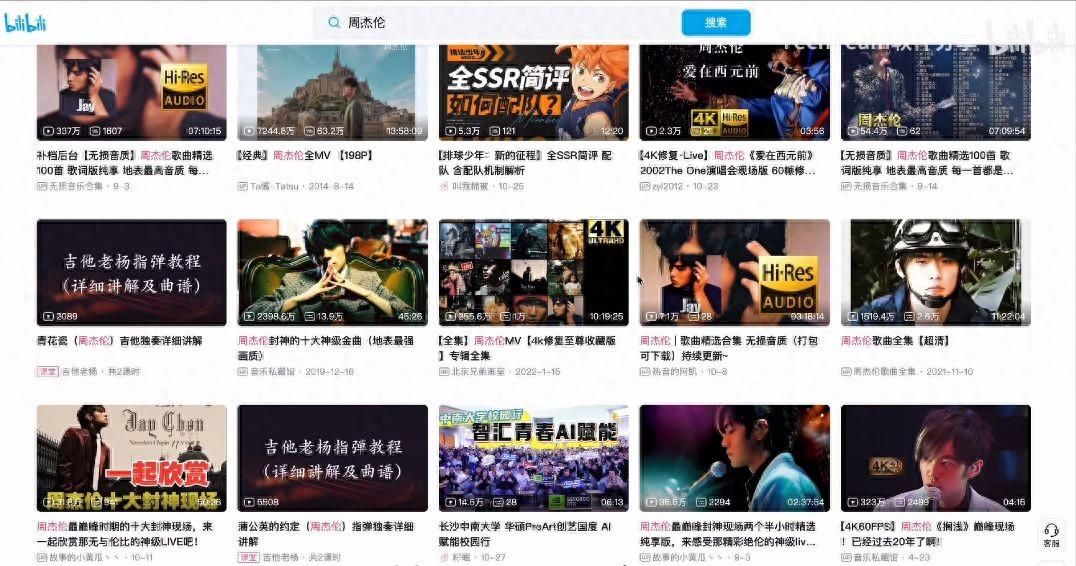Open 周杰伦MV 4K修复至尊收藏版 video
Image resolution: width=1076 pixels, height=566 pixels.
[x=533, y=272]
